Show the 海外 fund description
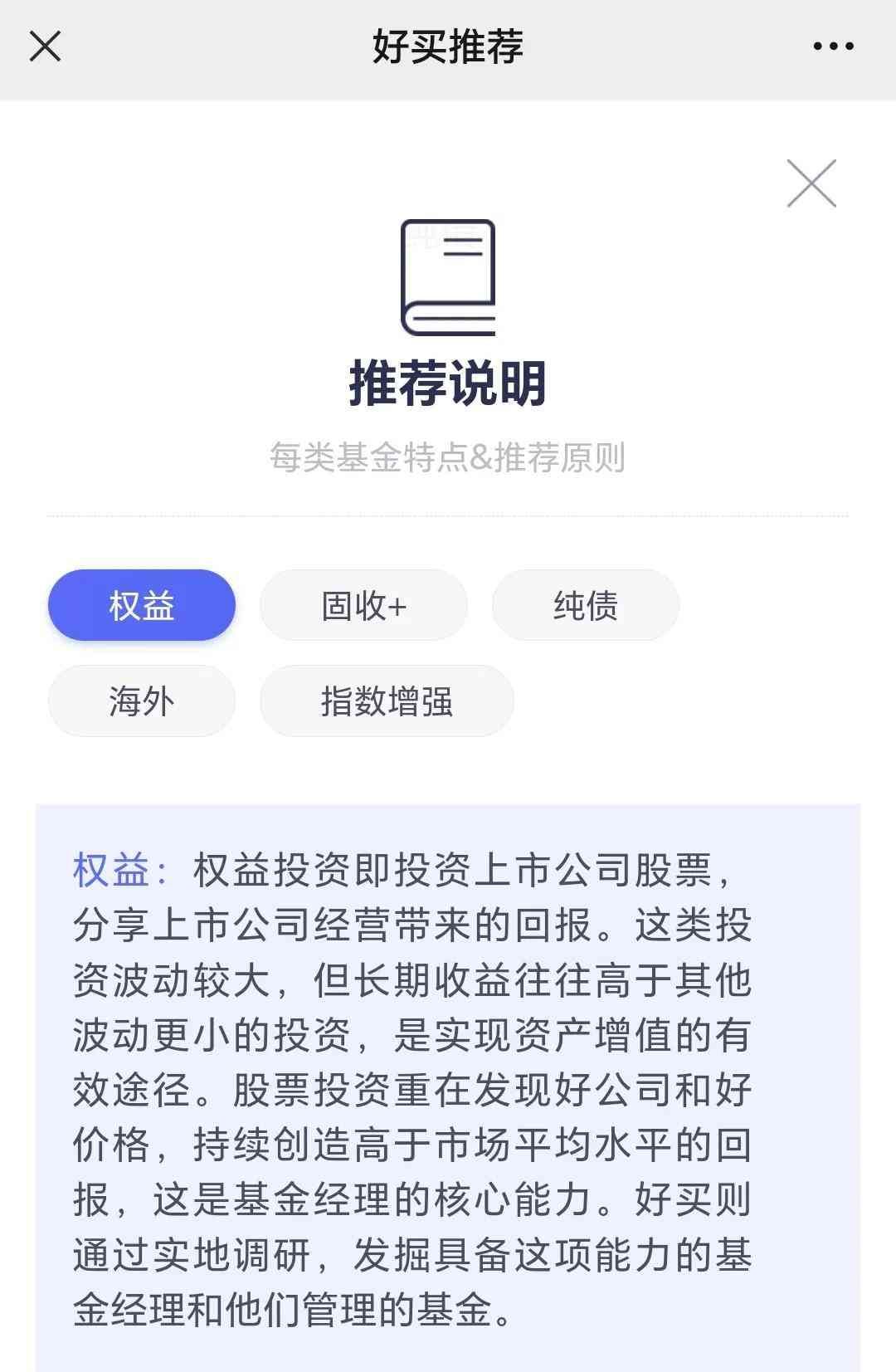The height and width of the screenshot is (1372, 896). tap(142, 701)
